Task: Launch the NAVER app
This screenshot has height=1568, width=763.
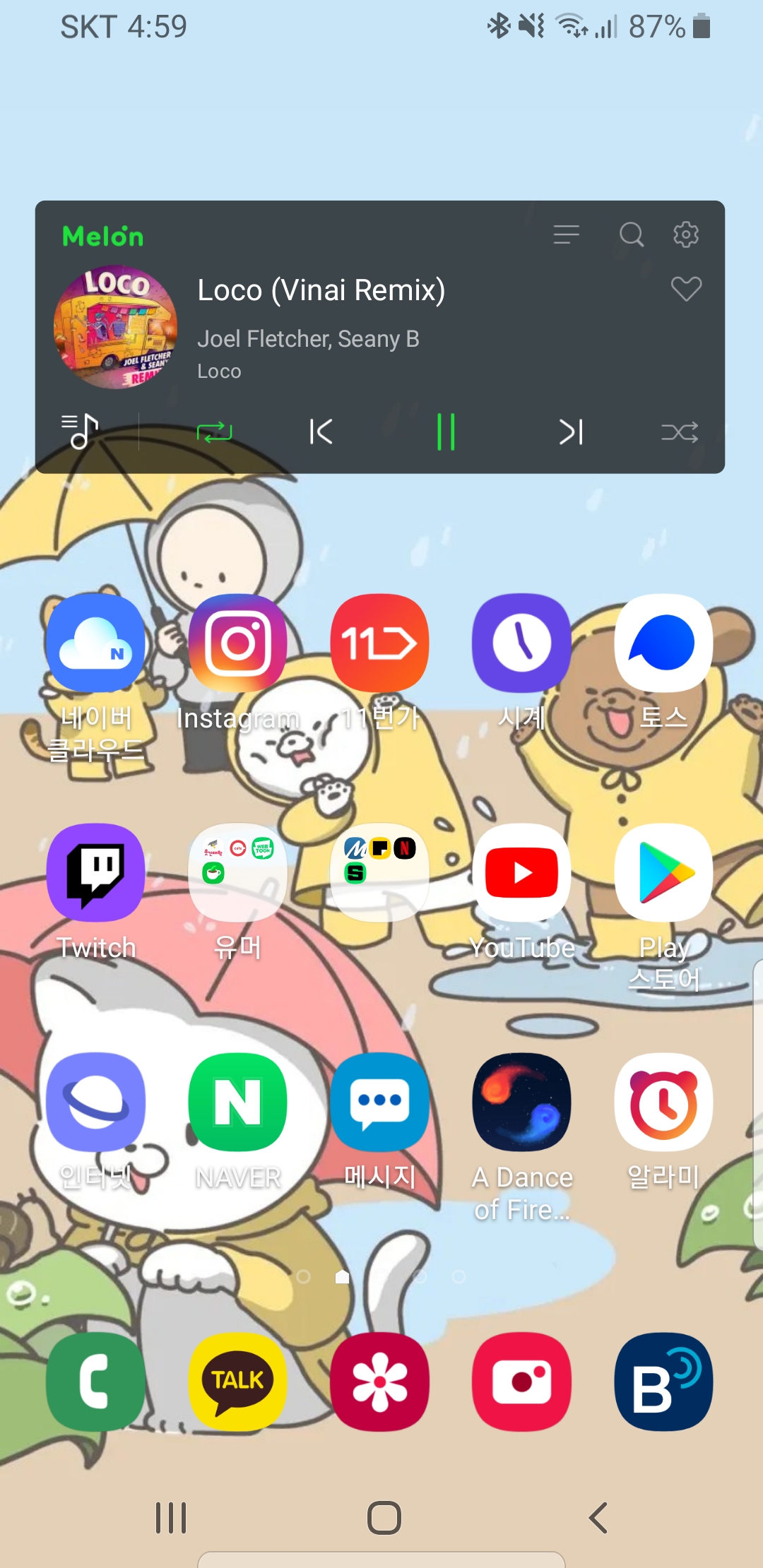Action: (238, 1102)
